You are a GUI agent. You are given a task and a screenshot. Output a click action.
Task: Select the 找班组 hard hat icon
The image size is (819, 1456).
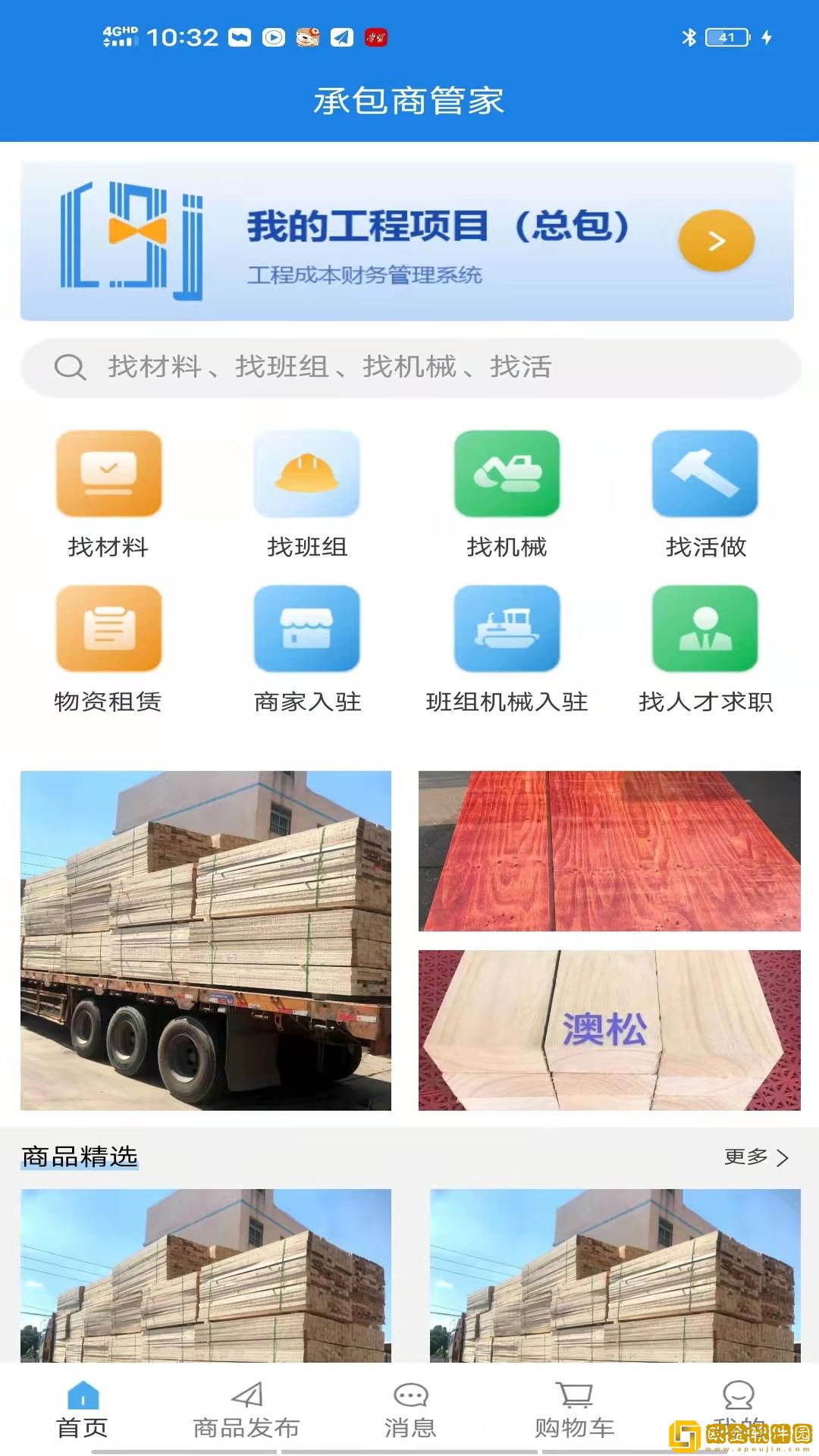tap(306, 474)
